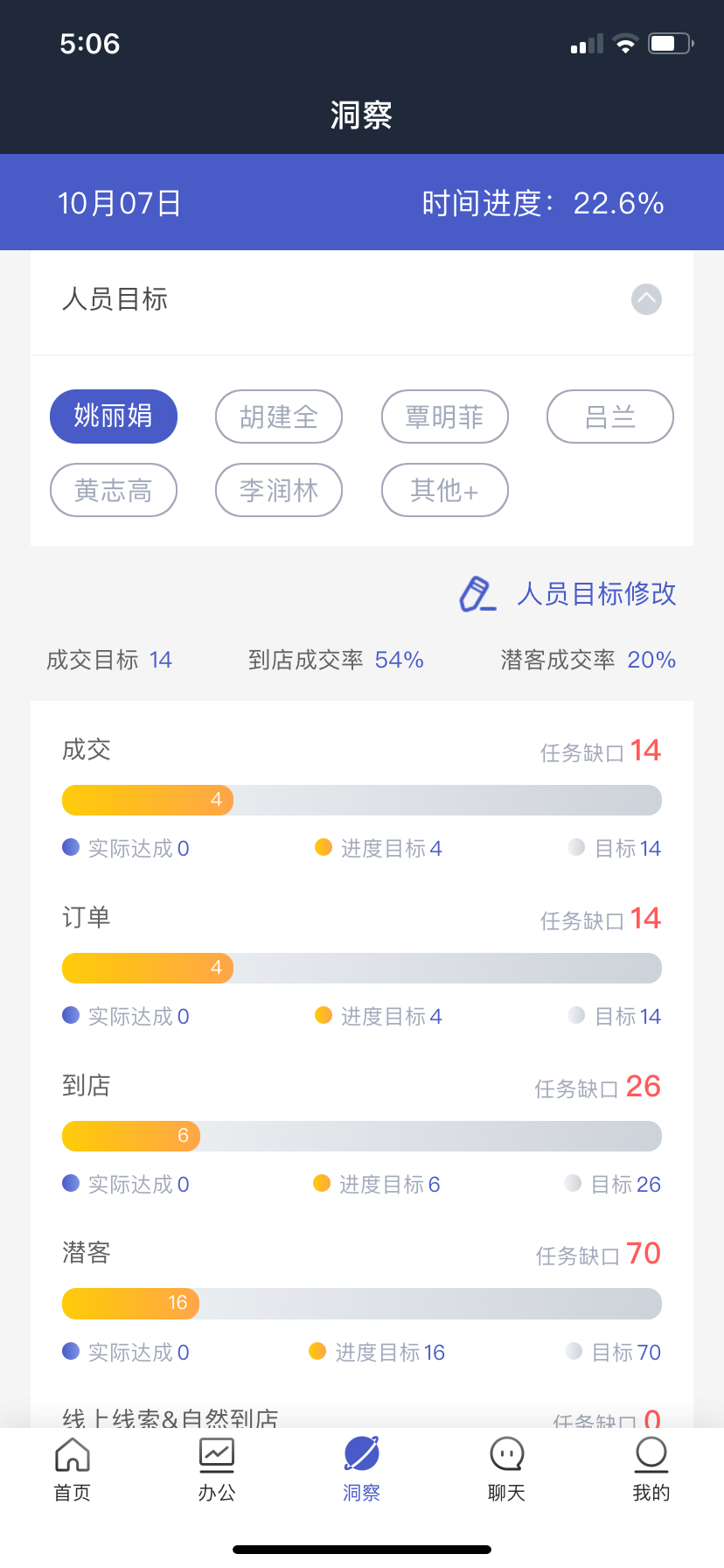Switch to the 聊天 tab
The height and width of the screenshot is (1568, 724).
(506, 1470)
